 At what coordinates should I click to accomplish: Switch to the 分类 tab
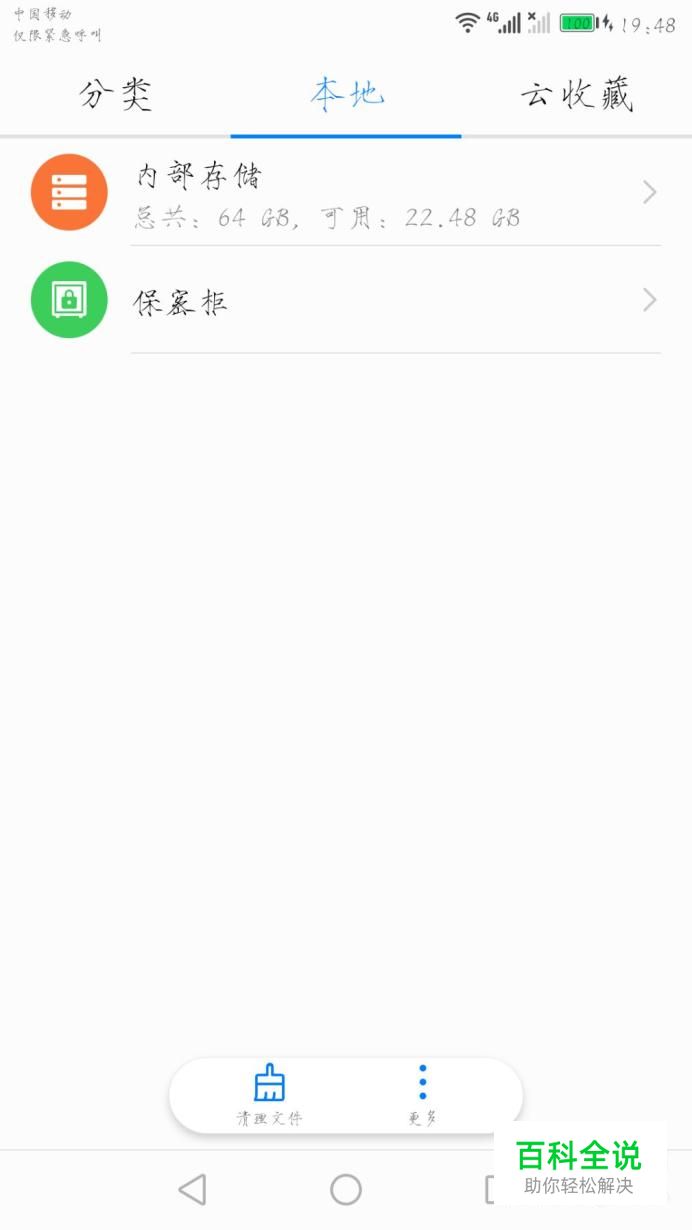[115, 95]
